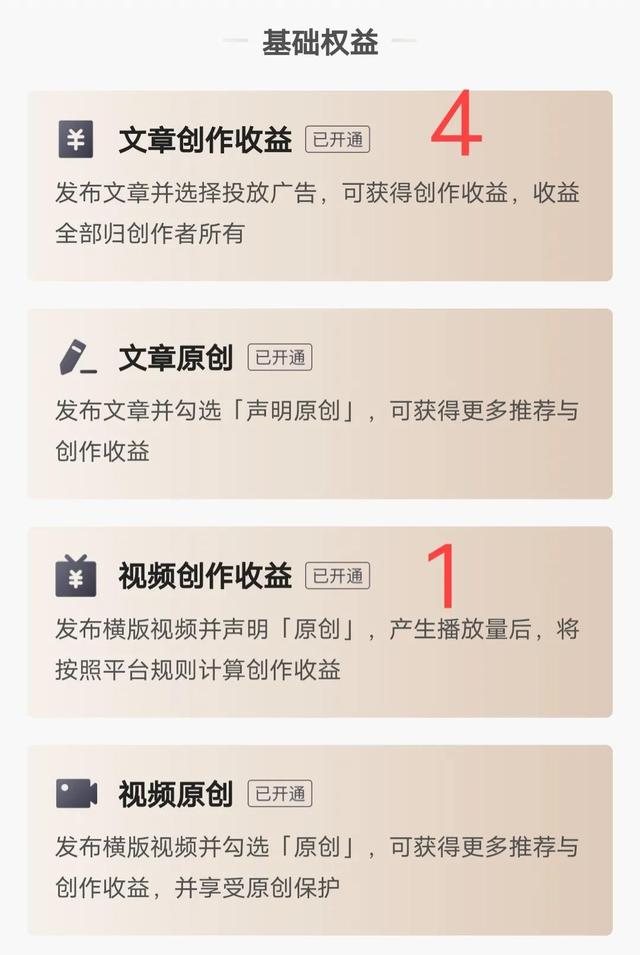View details of the 文章原创 card
The width and height of the screenshot is (640, 955).
coord(319,403)
